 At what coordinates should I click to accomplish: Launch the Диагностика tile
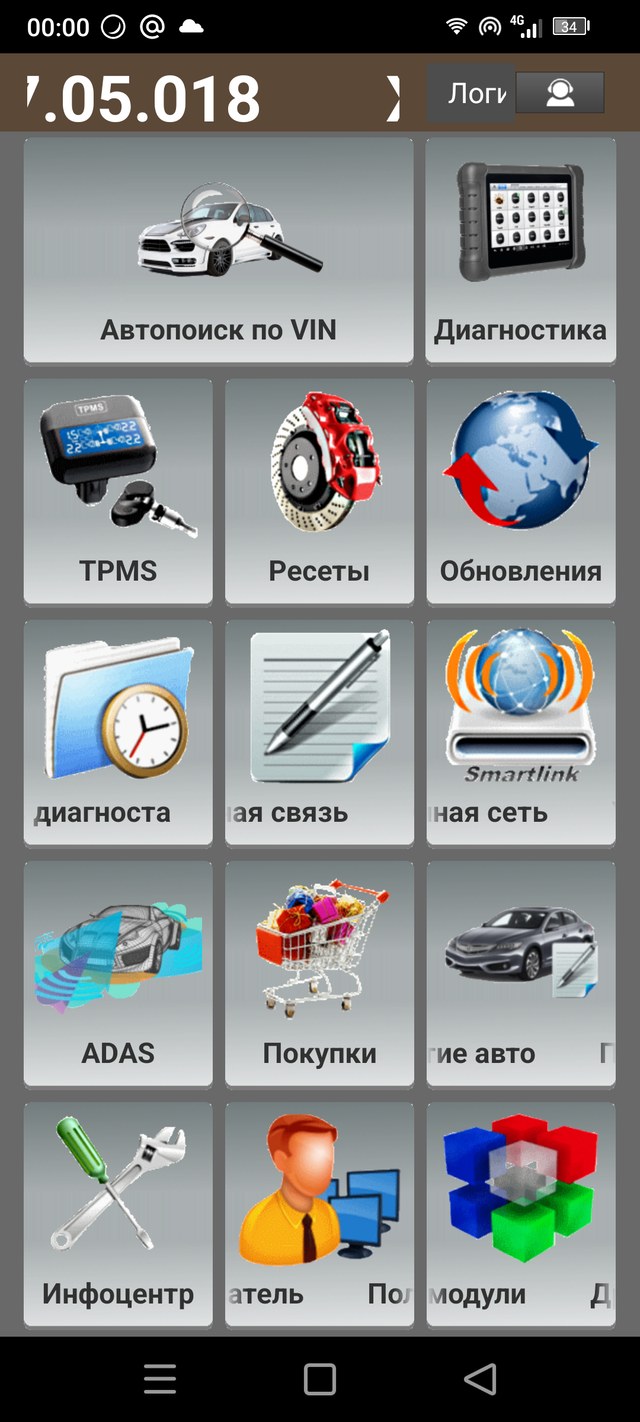520,250
